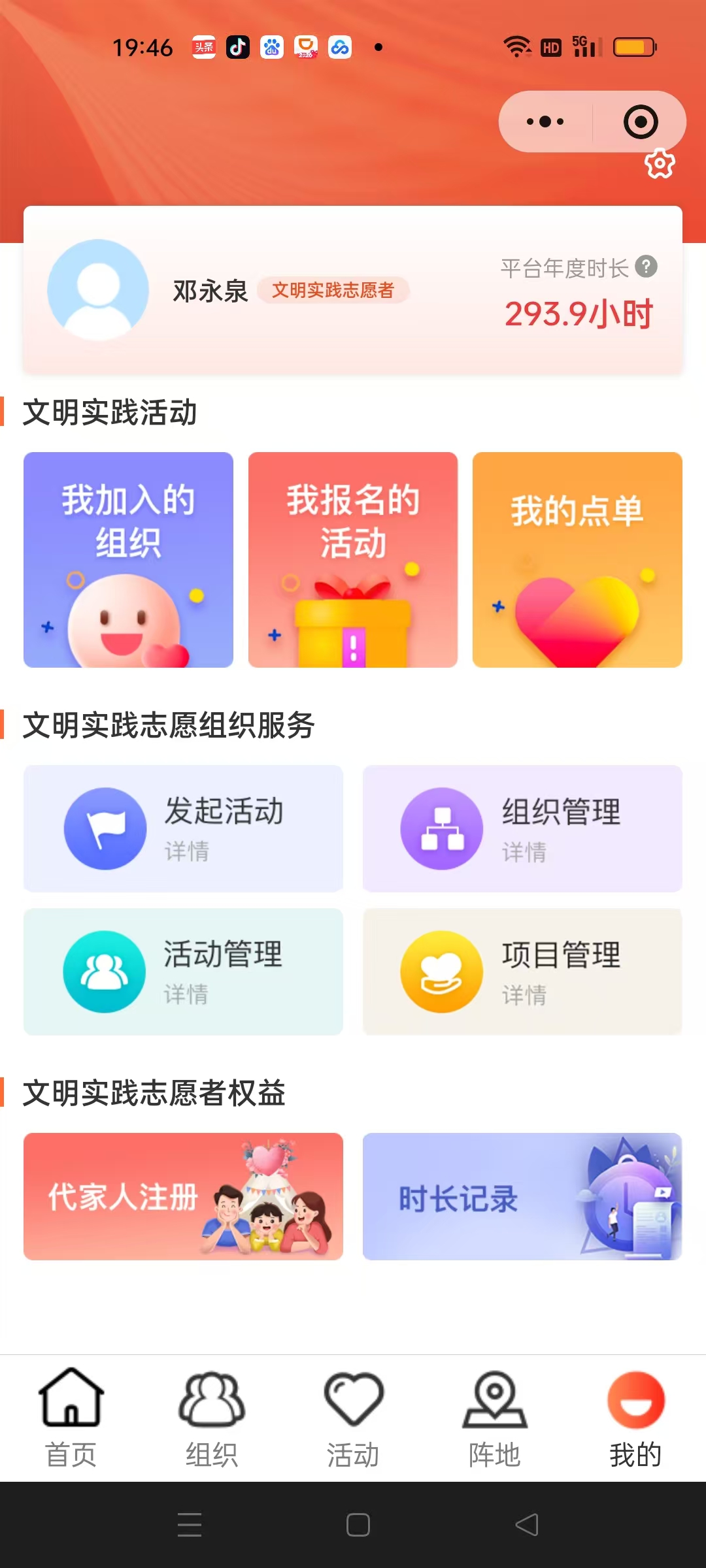Open 组织管理 details

pos(522,828)
